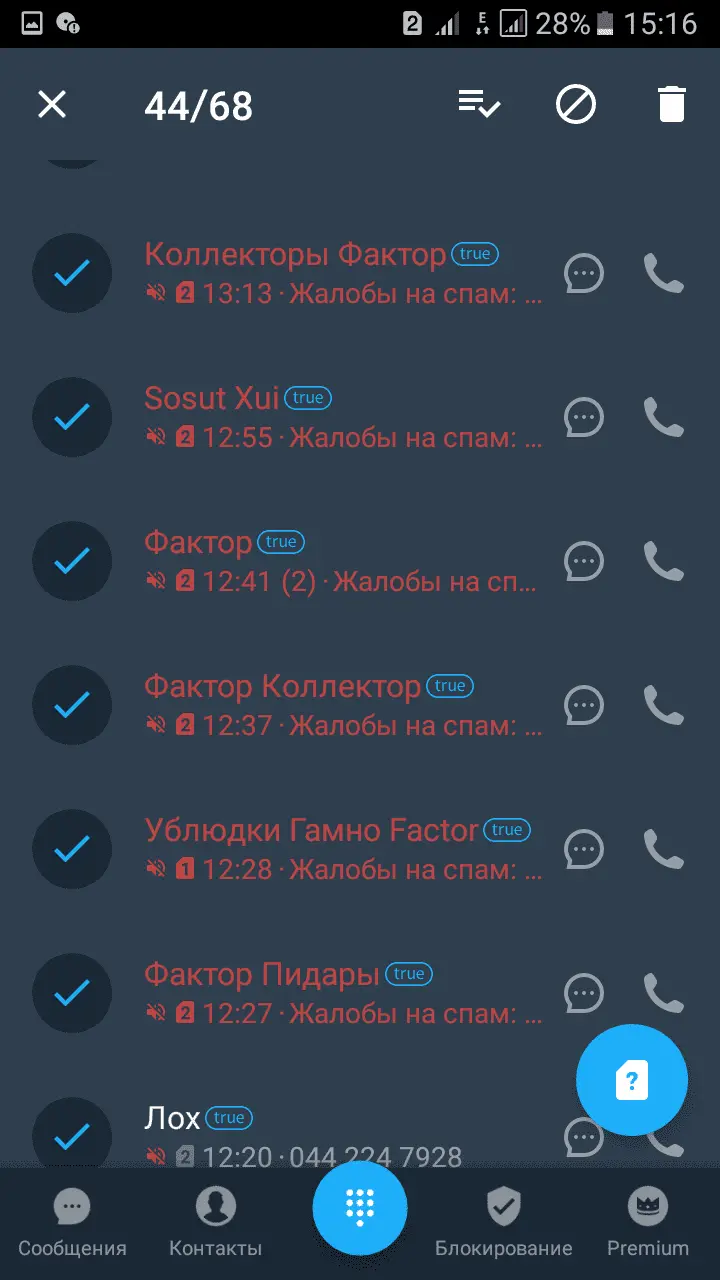This screenshot has height=1280, width=720.
Task: Uncheck the Коллекторы Фактор entry
Action: point(72,273)
